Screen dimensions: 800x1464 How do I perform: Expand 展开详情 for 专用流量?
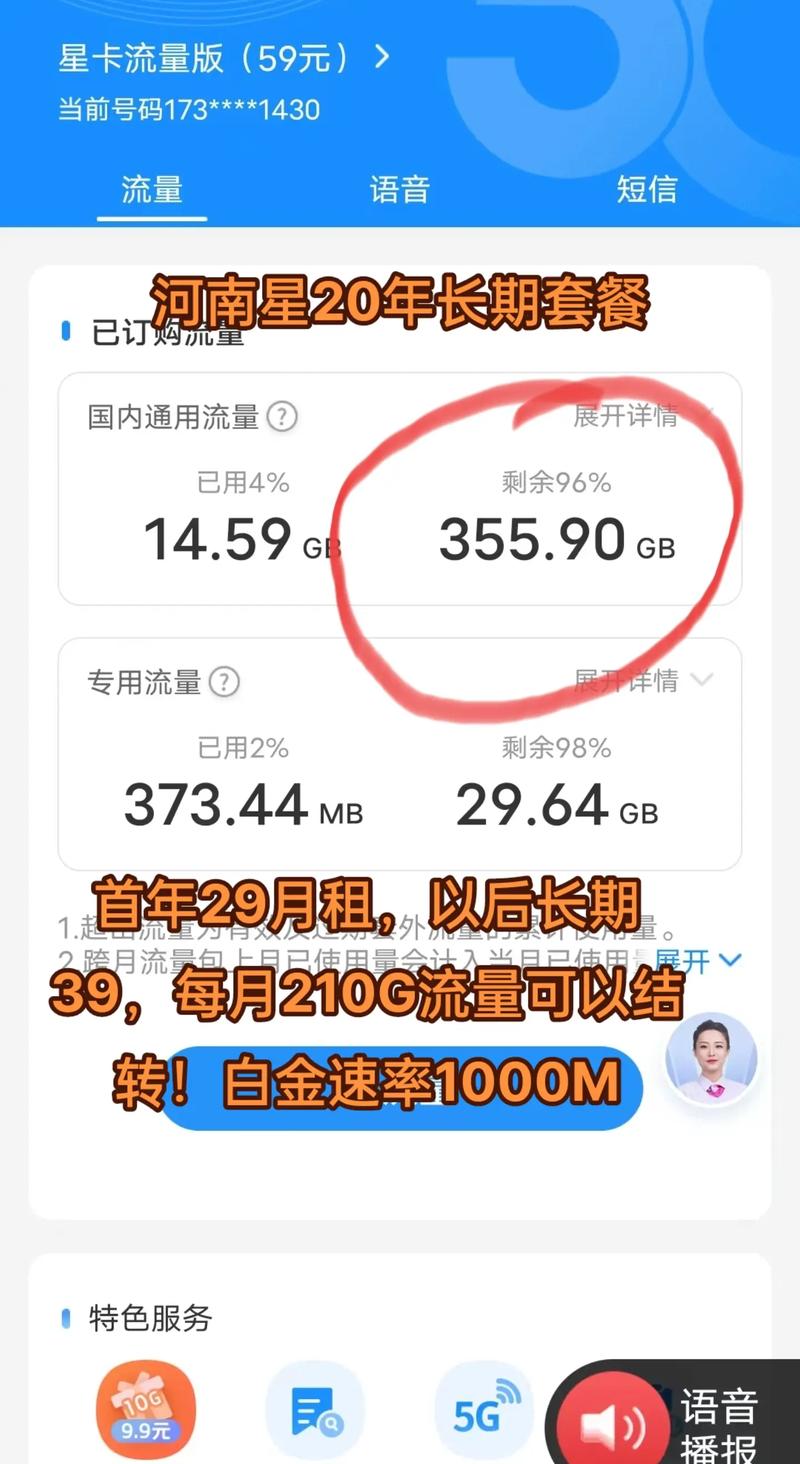click(x=642, y=681)
